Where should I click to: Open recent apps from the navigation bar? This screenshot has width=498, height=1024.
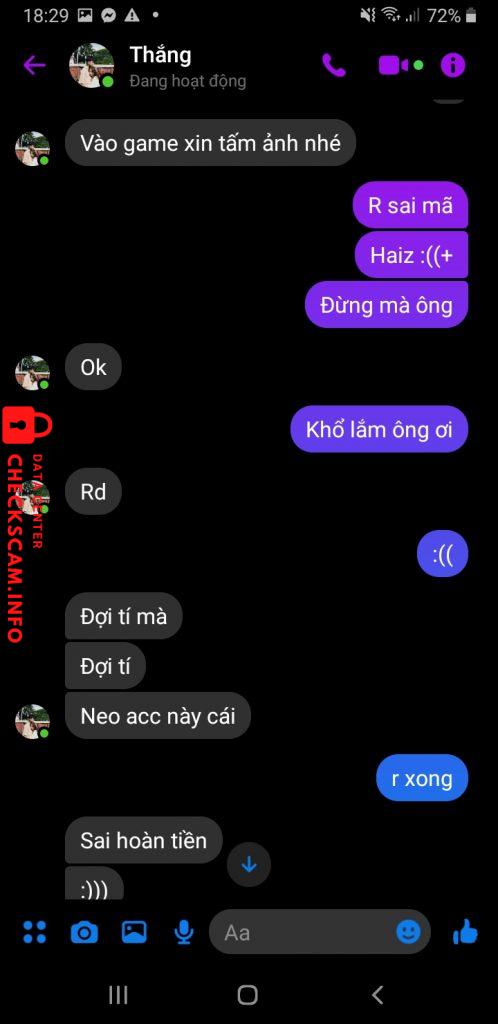118,995
